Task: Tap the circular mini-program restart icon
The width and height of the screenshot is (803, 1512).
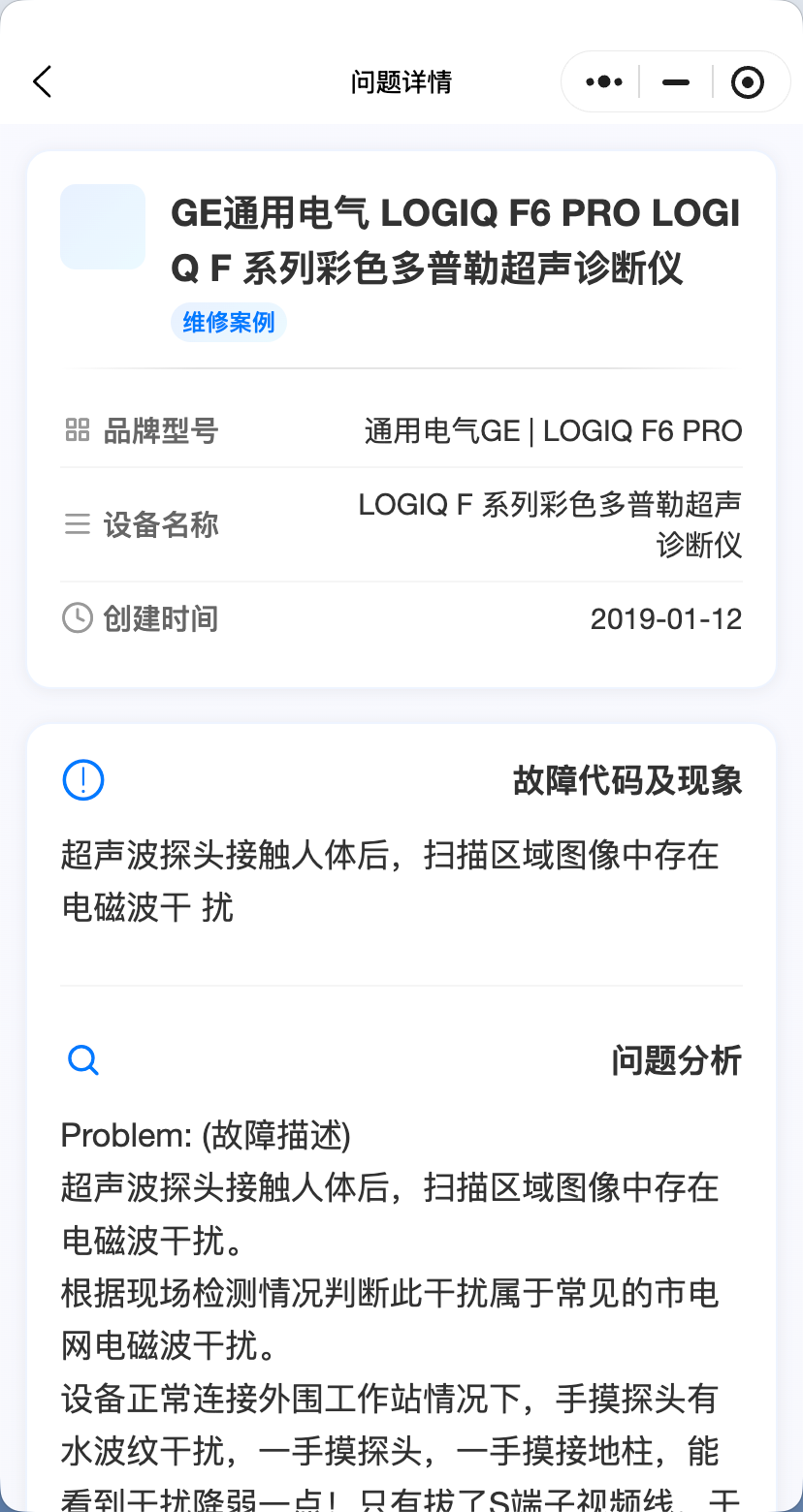Action: 748,81
